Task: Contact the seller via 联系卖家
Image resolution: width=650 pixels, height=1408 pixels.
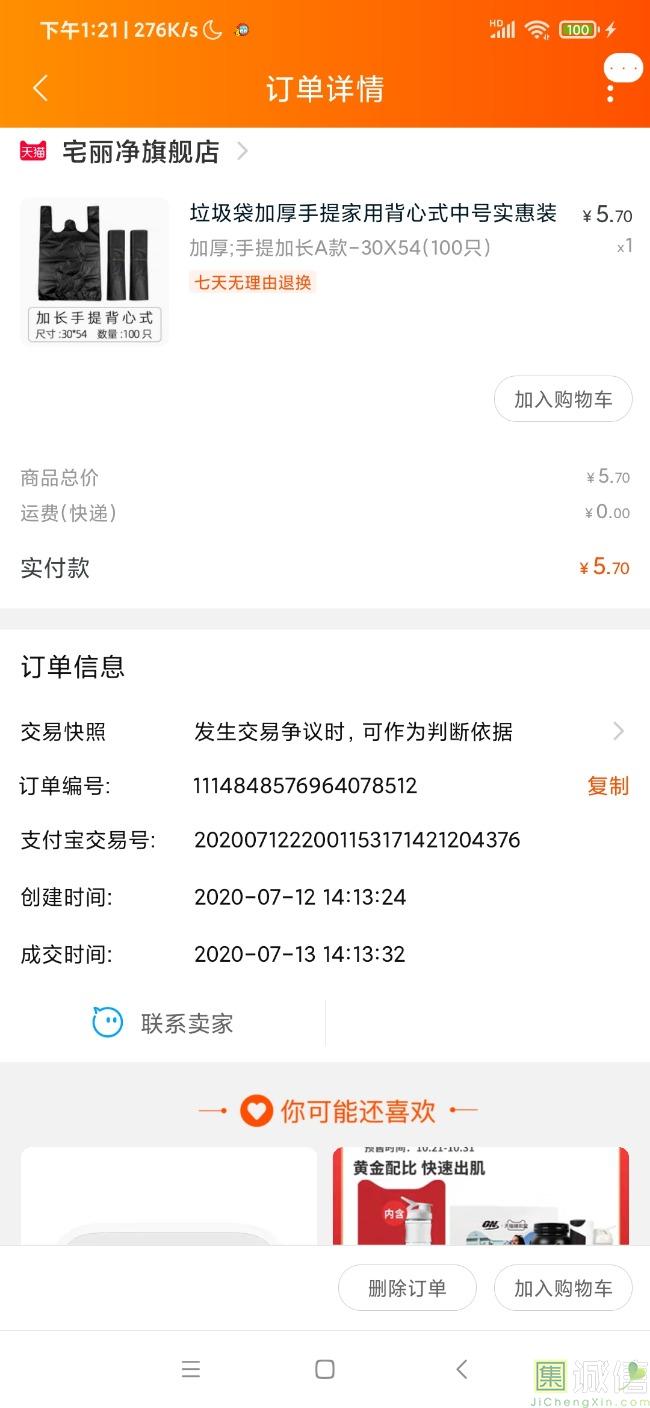Action: (x=163, y=1023)
